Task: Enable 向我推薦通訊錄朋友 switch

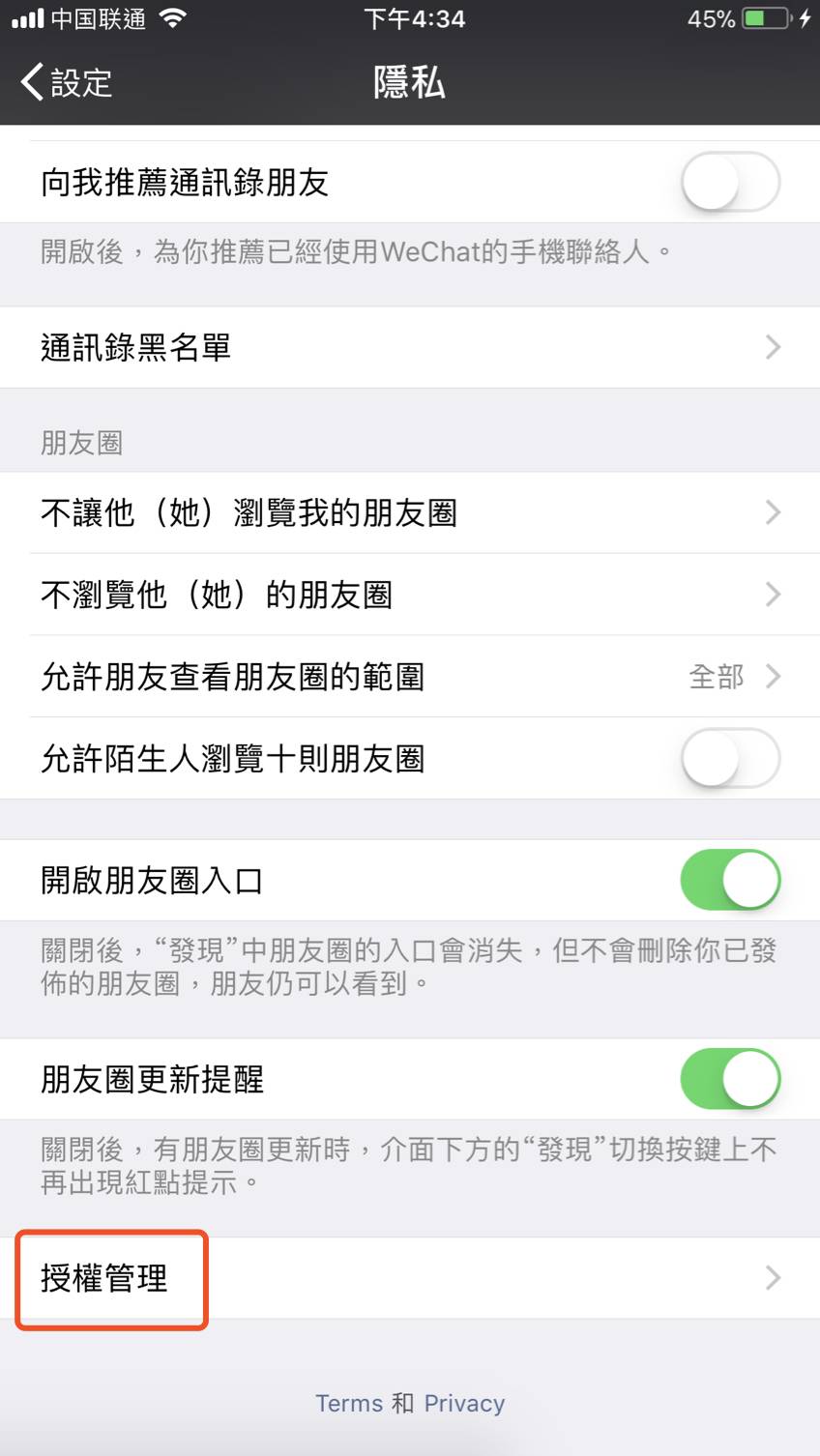Action: tap(730, 182)
